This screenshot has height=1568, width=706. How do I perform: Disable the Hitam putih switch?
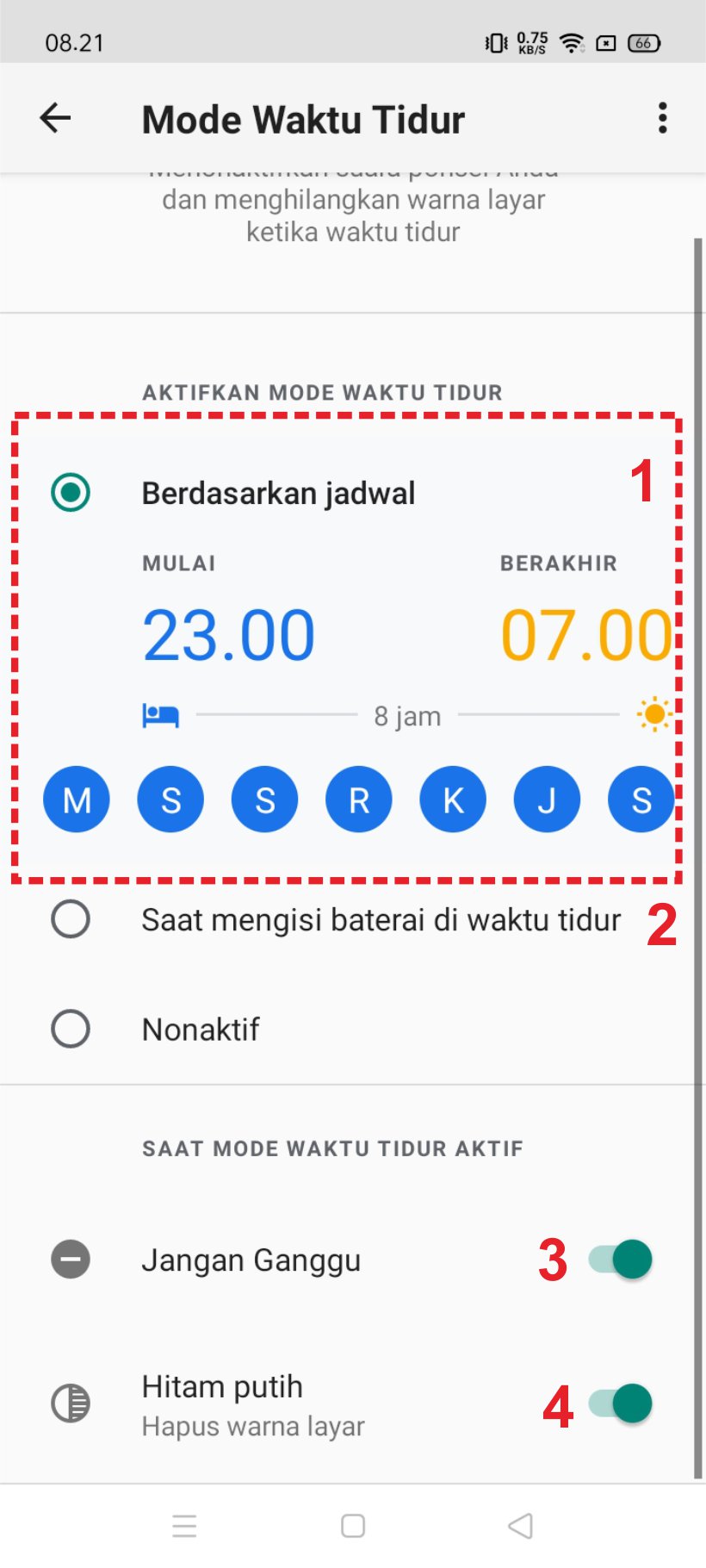tap(621, 1403)
